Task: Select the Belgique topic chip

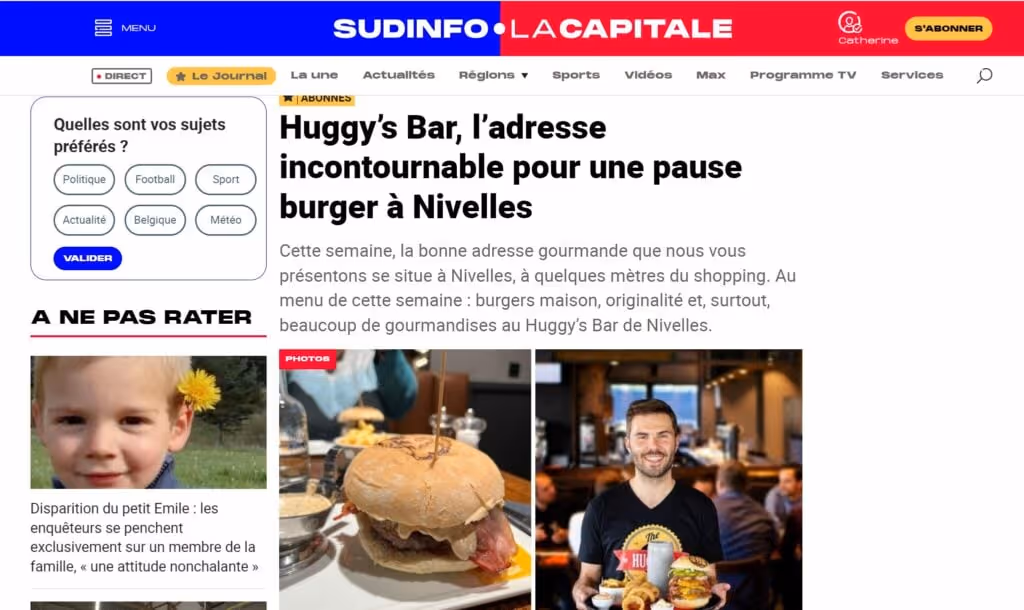Action: pos(155,220)
